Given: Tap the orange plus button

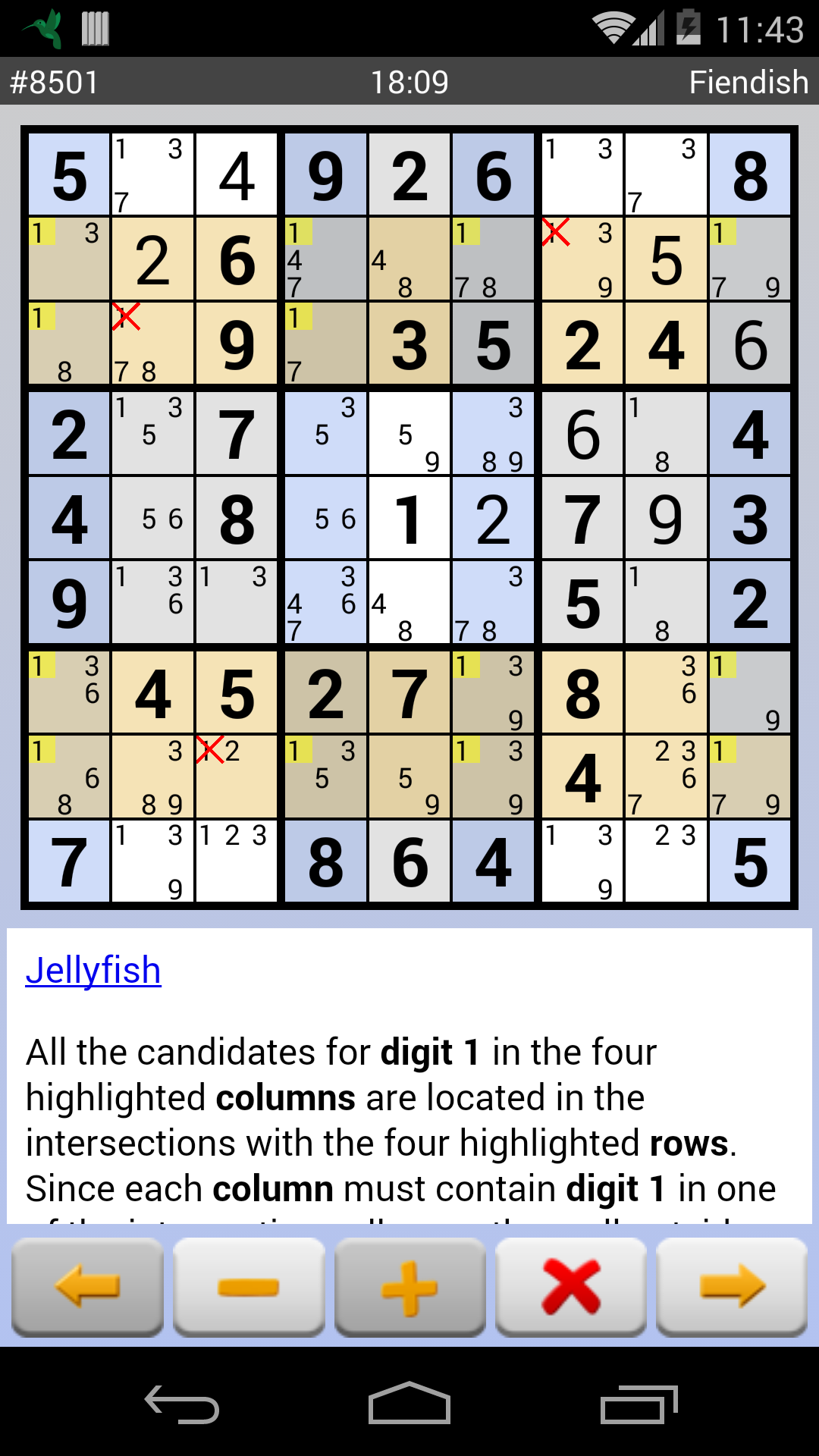Looking at the screenshot, I should tap(409, 1287).
